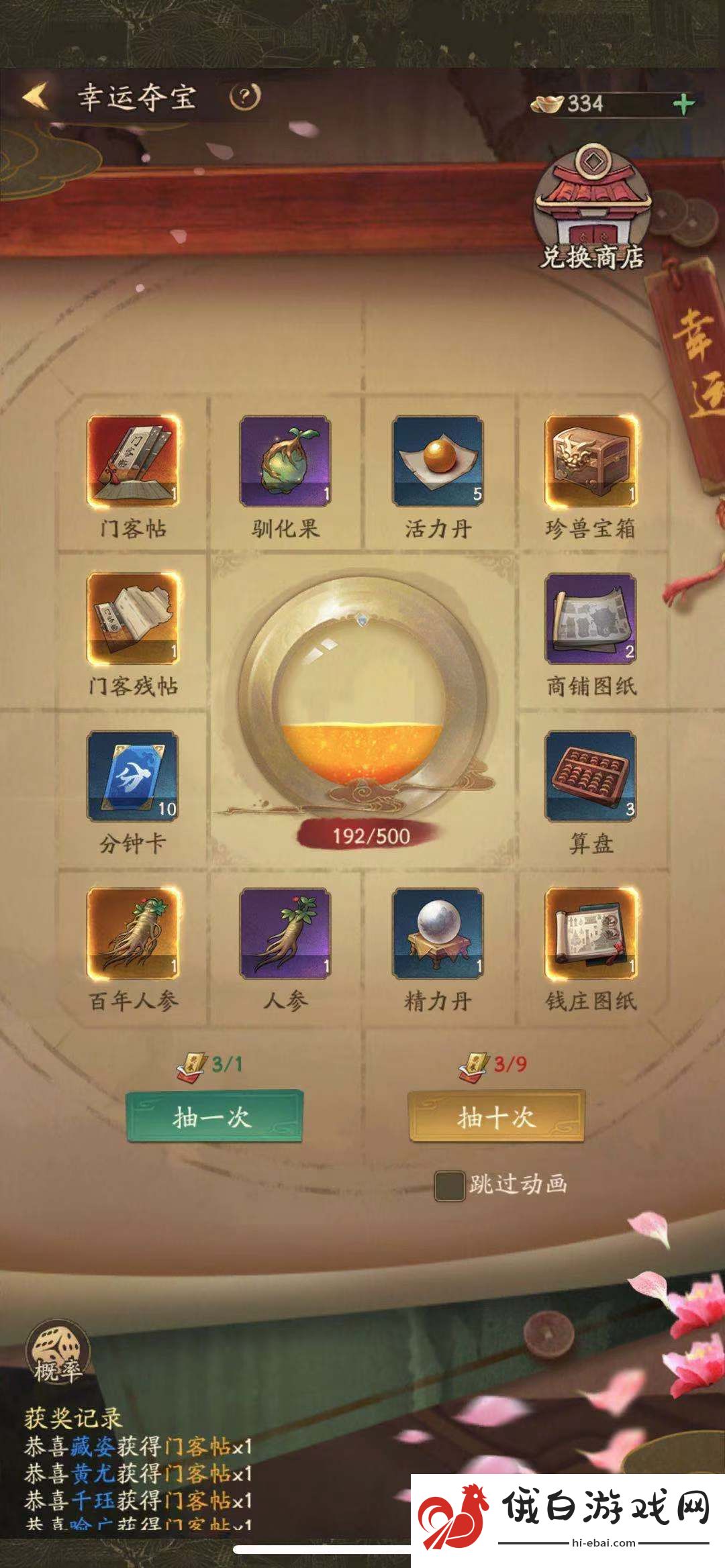This screenshot has height=1568, width=725.
Task: Draw ten times with 抽十次
Action: tap(496, 1117)
